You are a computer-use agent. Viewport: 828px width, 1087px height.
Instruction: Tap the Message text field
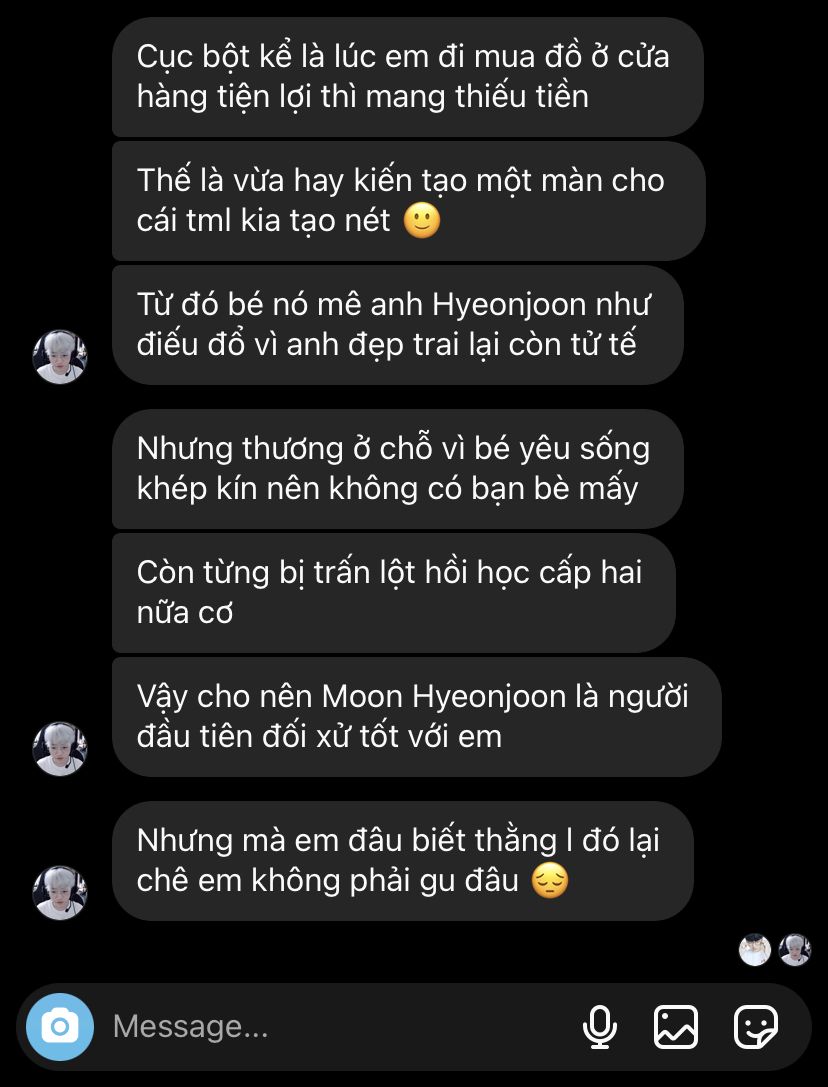tap(330, 1026)
